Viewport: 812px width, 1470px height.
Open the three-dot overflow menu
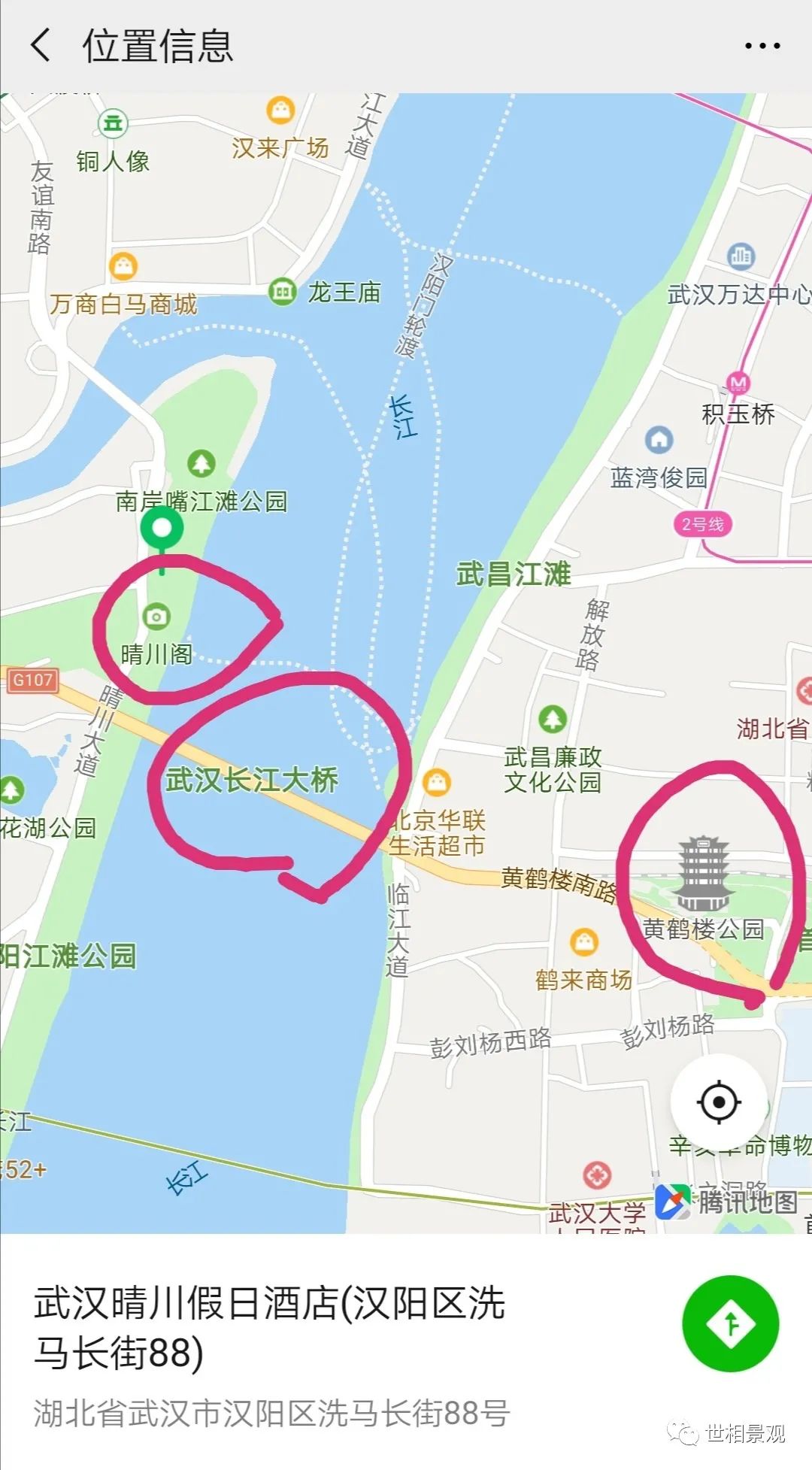[762, 46]
